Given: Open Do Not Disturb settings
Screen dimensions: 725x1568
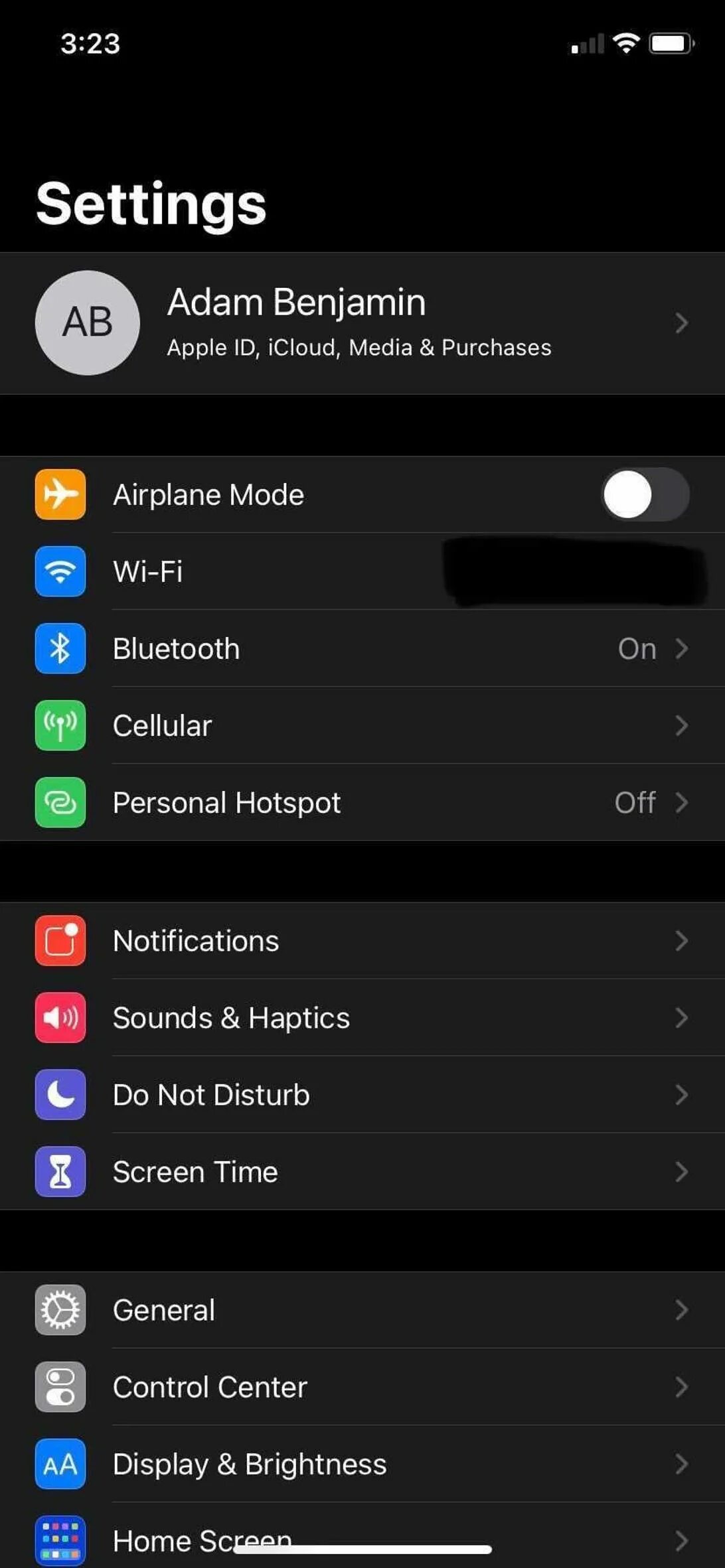Looking at the screenshot, I should click(x=362, y=1095).
